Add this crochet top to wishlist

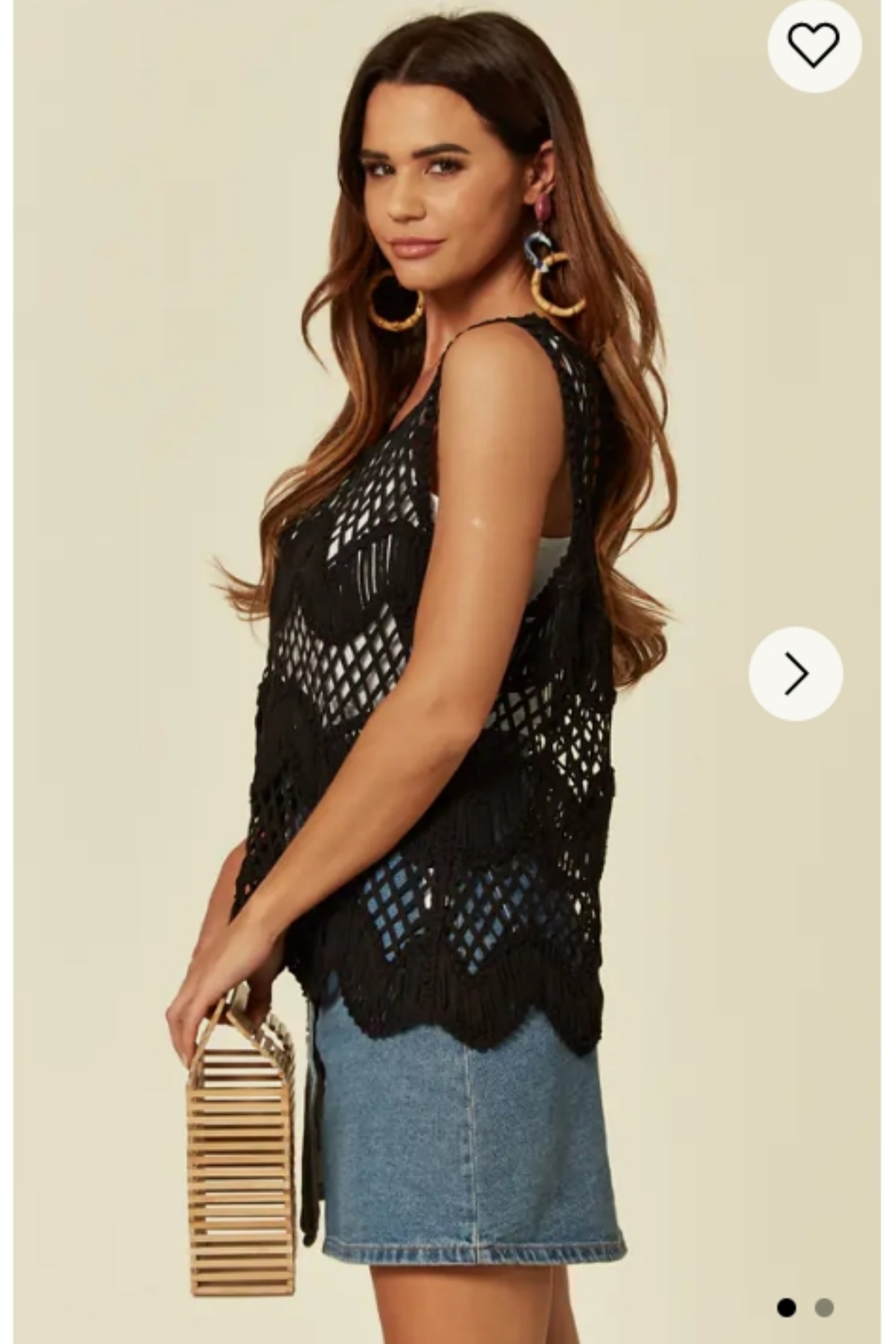click(x=814, y=45)
